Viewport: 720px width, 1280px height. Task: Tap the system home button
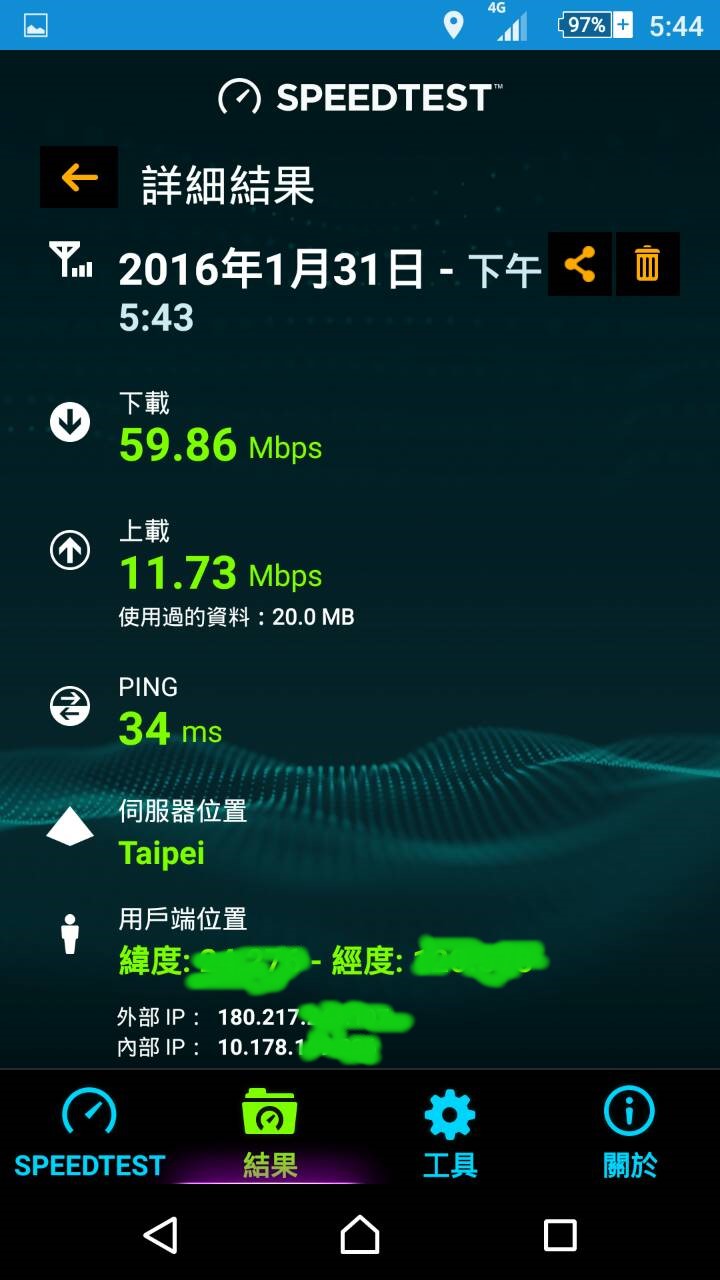click(360, 1235)
